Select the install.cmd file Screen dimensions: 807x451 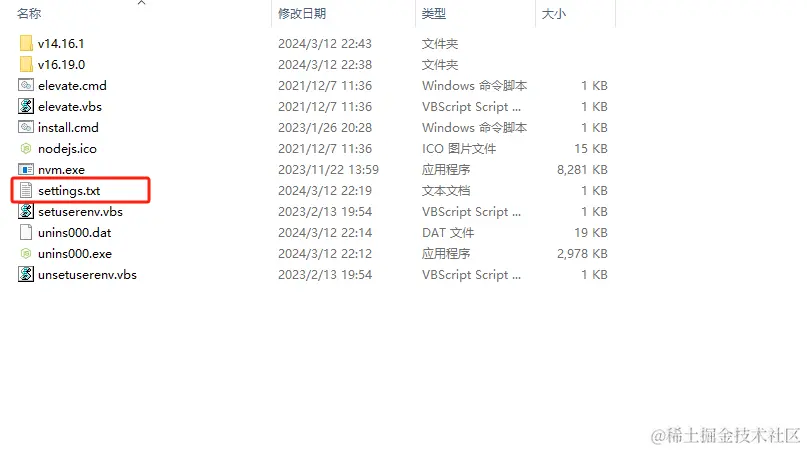(x=68, y=128)
